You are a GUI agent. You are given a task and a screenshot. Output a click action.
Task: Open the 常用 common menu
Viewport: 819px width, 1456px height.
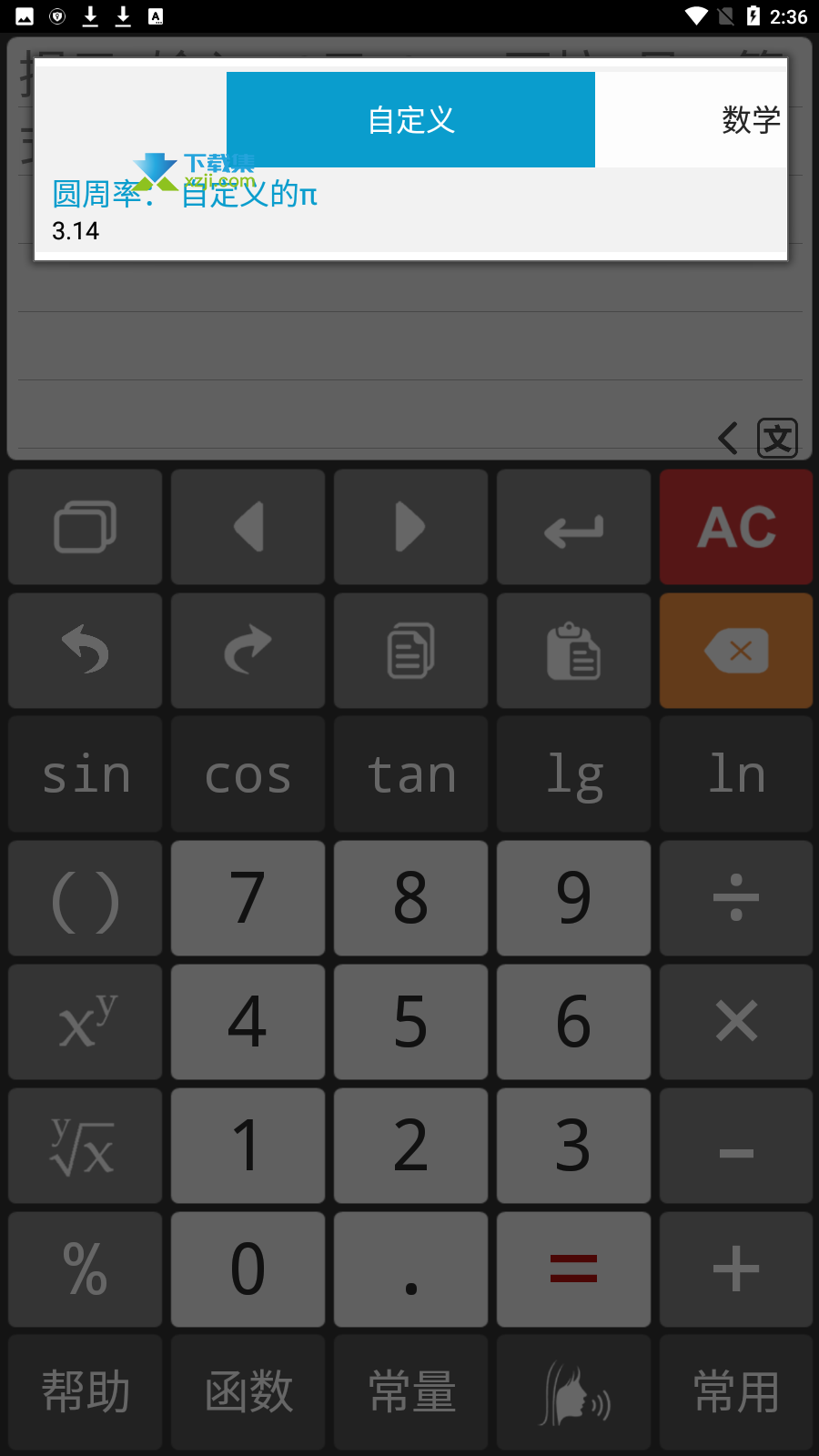[735, 1392]
